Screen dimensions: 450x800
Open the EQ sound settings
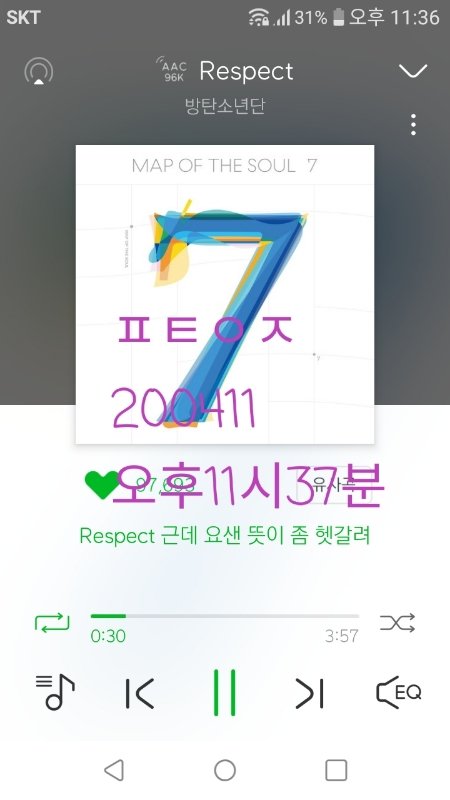pos(398,692)
